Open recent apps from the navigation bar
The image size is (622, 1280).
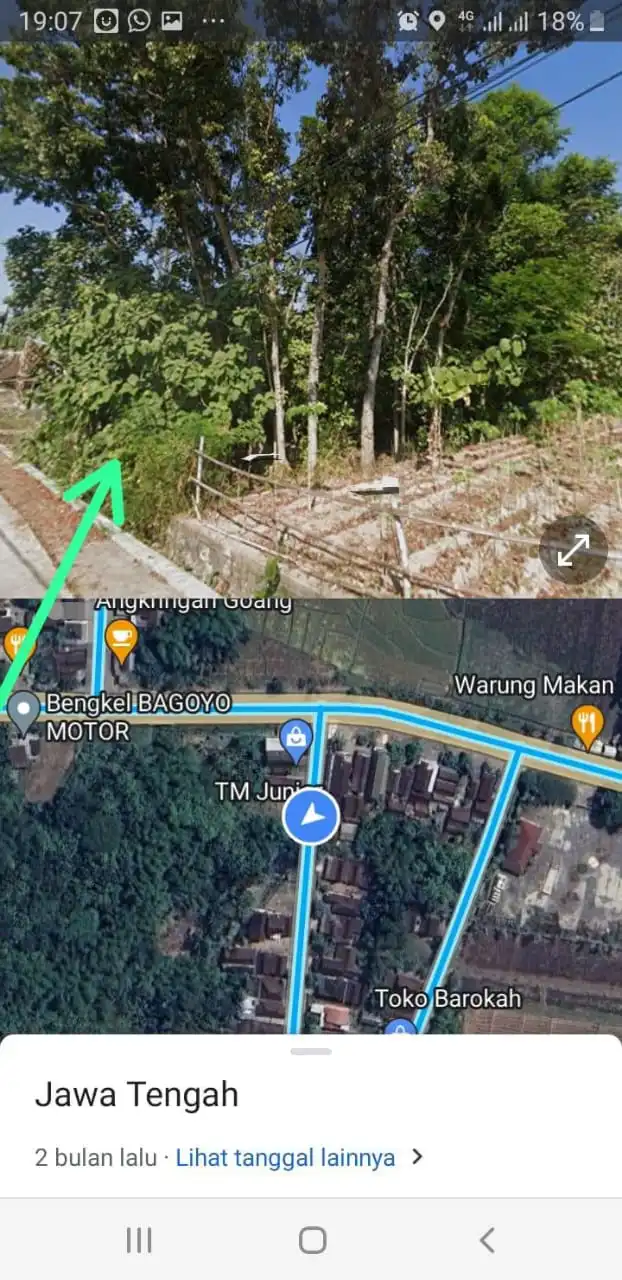pyautogui.click(x=138, y=1240)
